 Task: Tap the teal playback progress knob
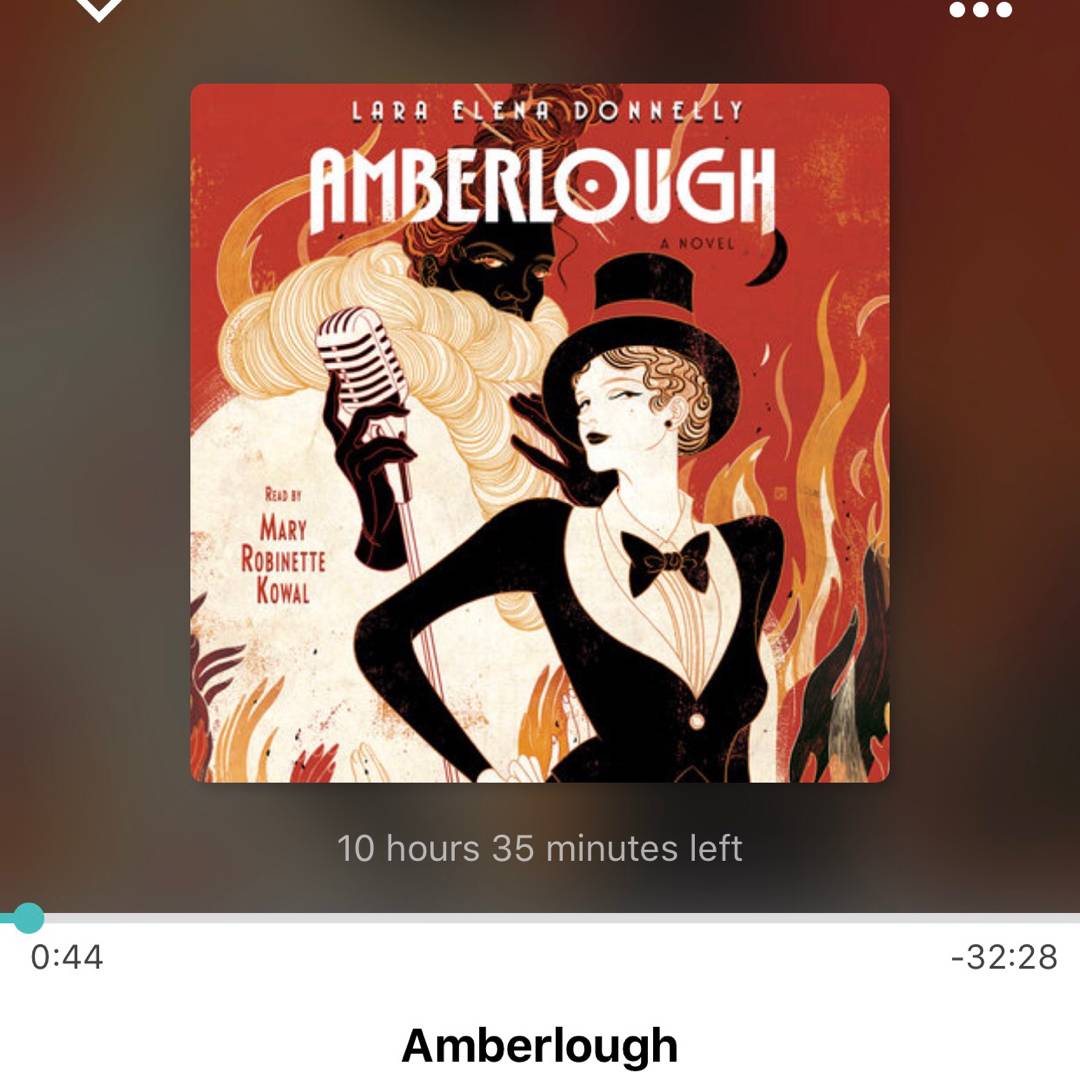28,917
